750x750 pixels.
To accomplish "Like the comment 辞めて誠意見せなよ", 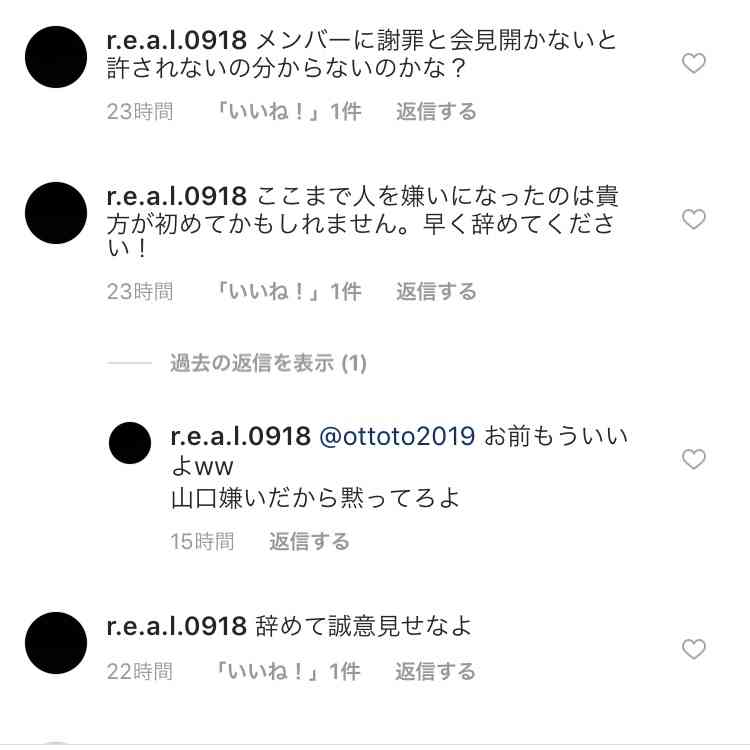I will click(x=693, y=649).
